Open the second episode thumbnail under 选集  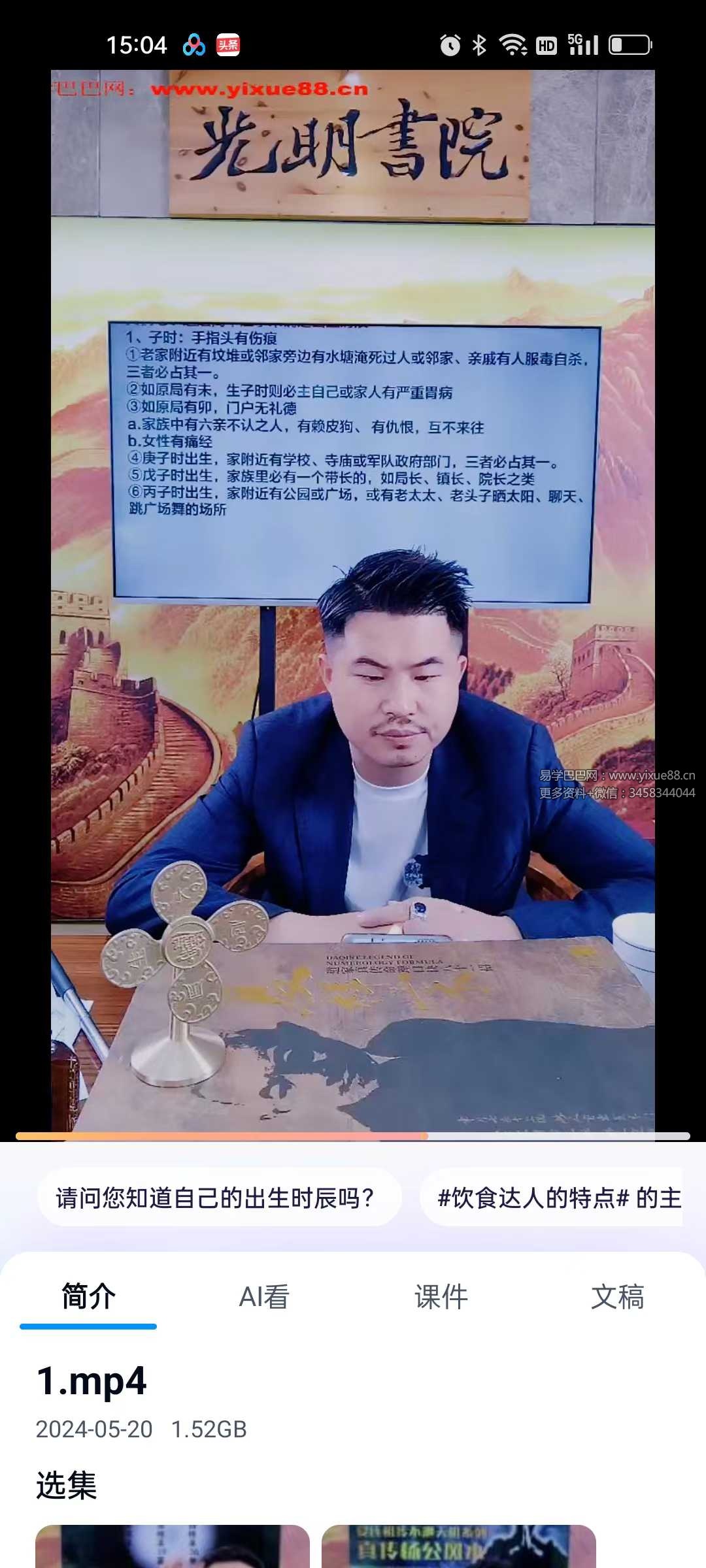[458, 1546]
